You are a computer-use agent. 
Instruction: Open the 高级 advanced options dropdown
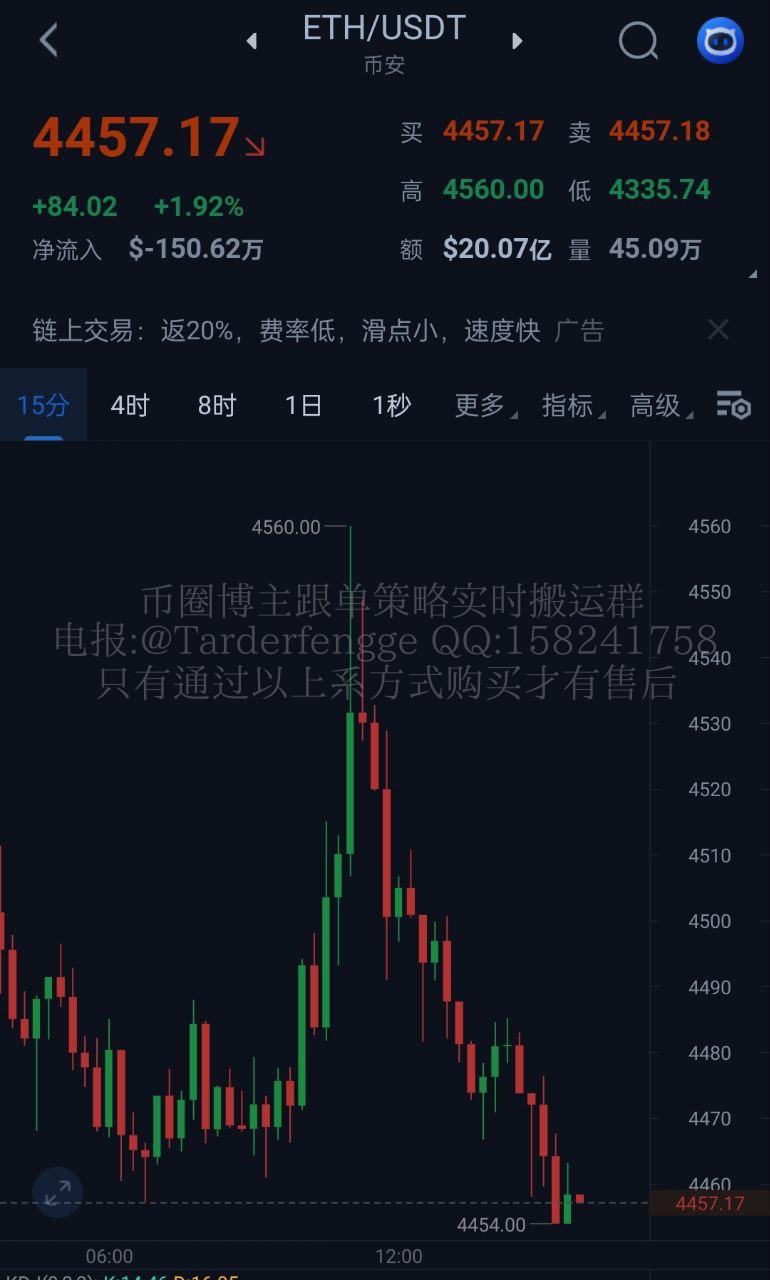(660, 405)
